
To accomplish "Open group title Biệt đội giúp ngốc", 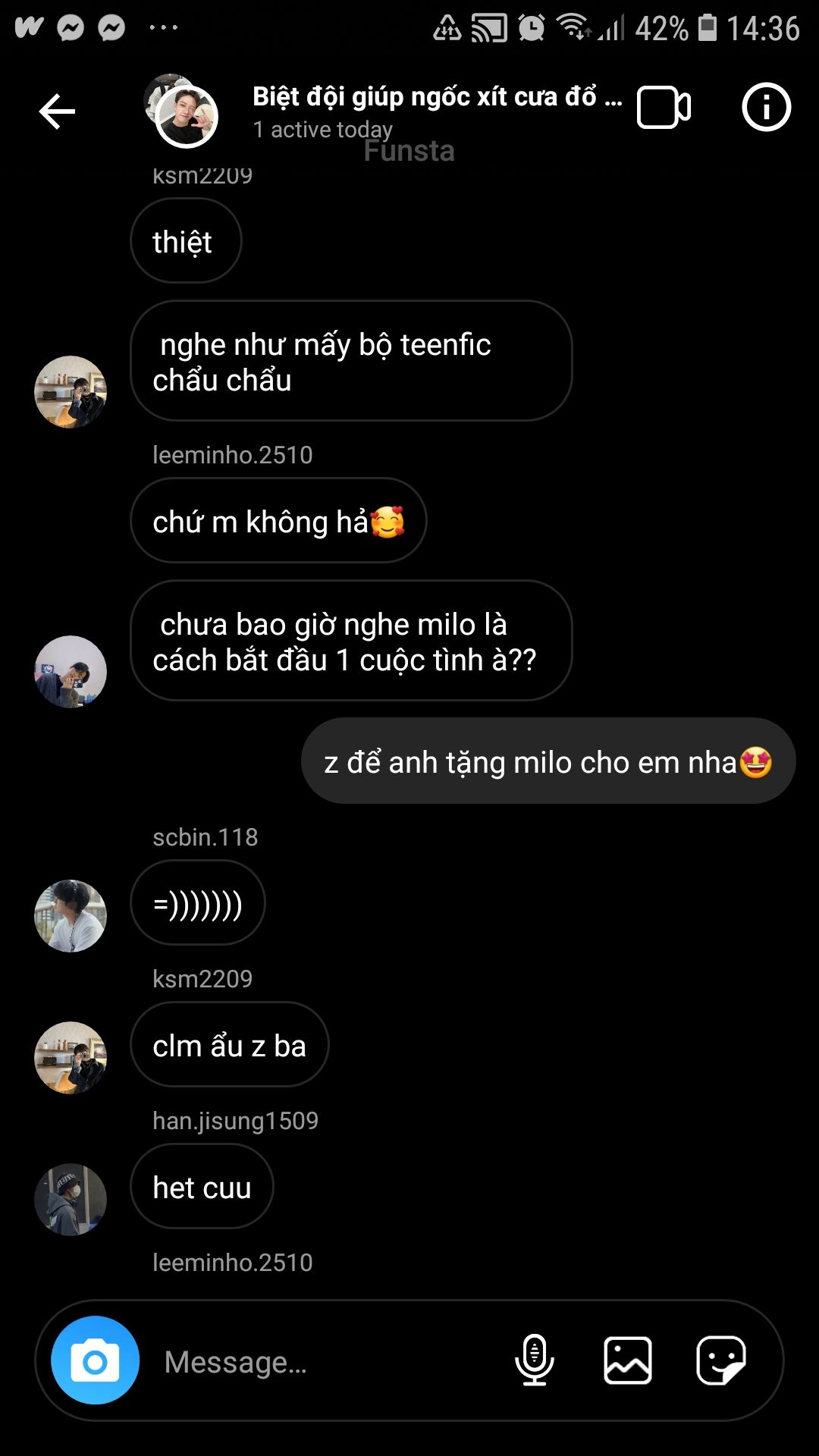I will coord(436,97).
